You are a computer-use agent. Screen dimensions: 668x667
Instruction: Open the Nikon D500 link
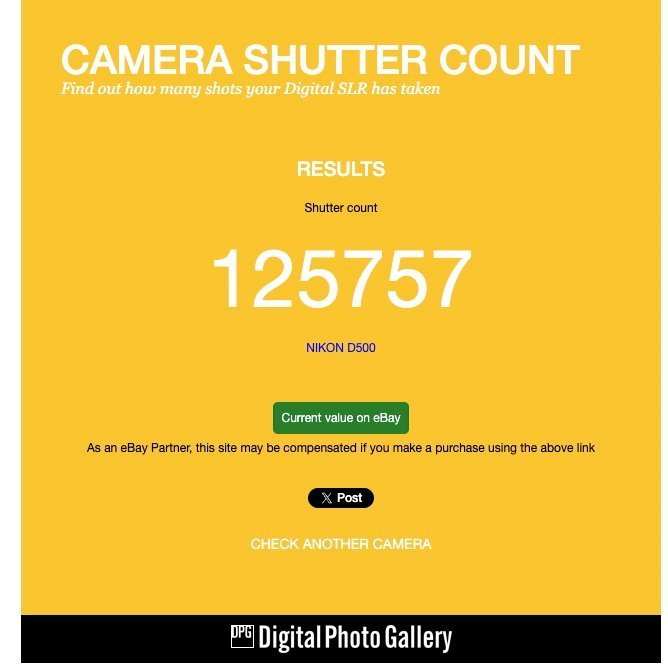click(x=340, y=348)
